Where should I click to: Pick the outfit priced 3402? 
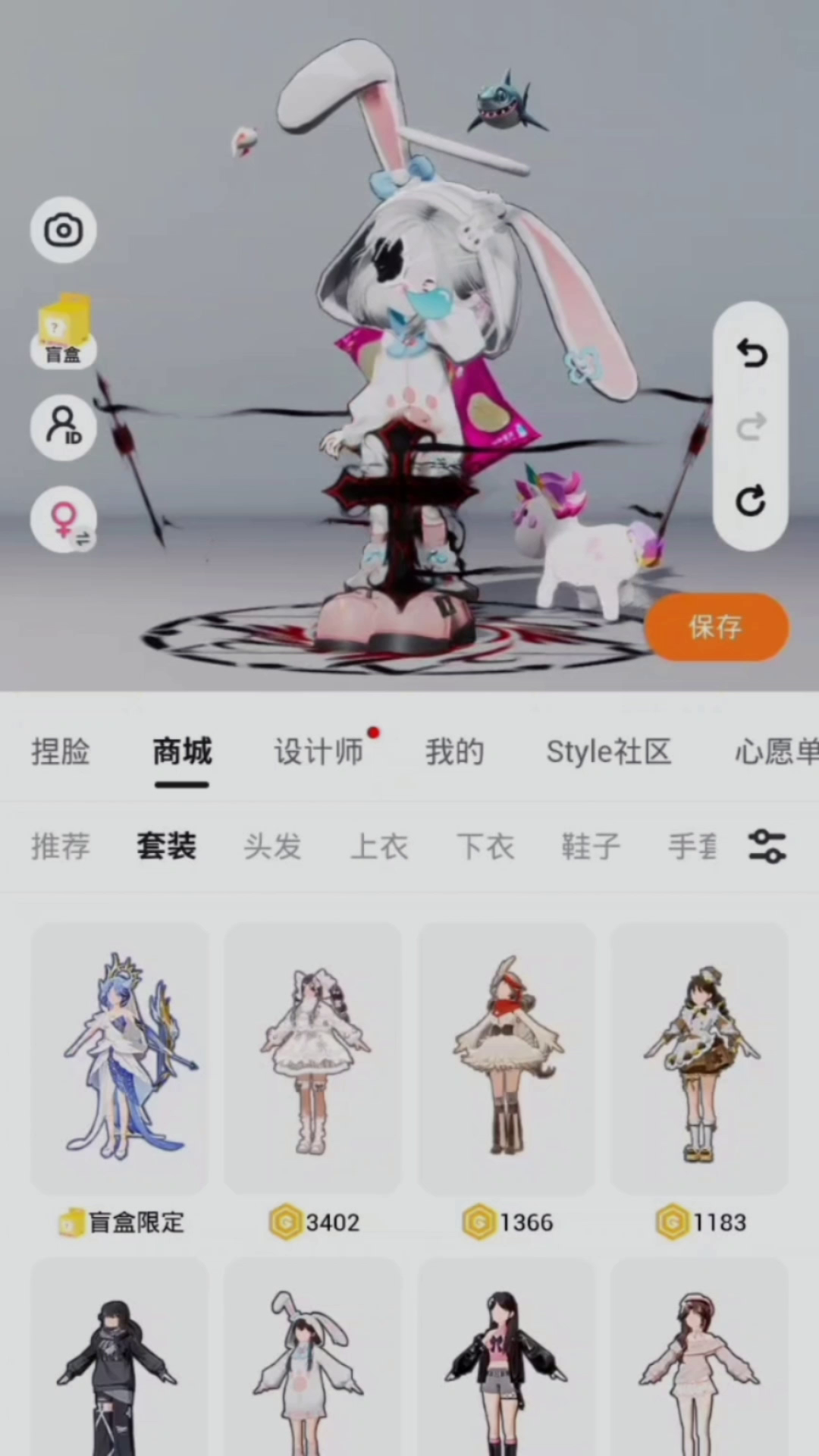[312, 1059]
